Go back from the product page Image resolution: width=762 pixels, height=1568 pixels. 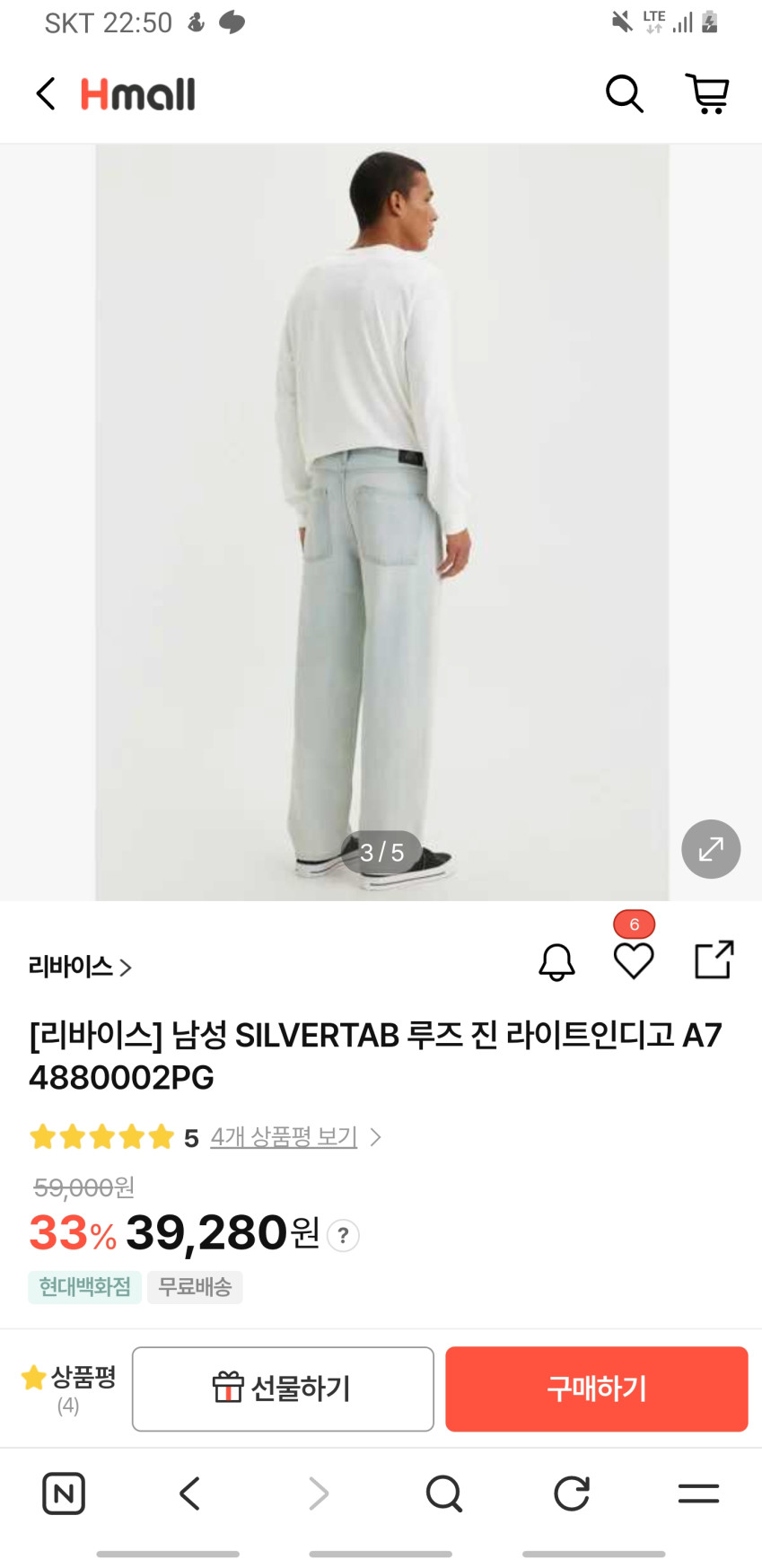46,93
